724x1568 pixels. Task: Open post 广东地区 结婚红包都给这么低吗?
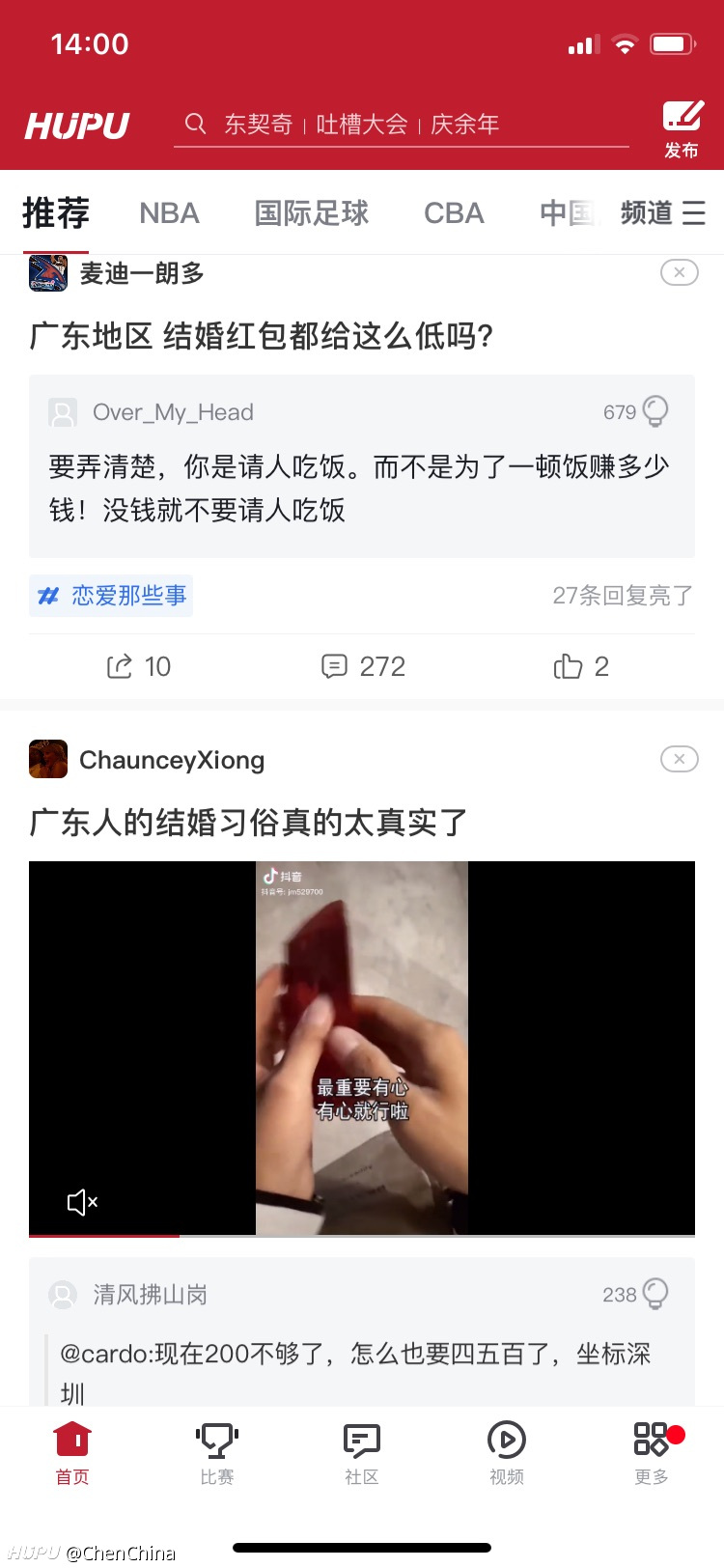tap(262, 336)
